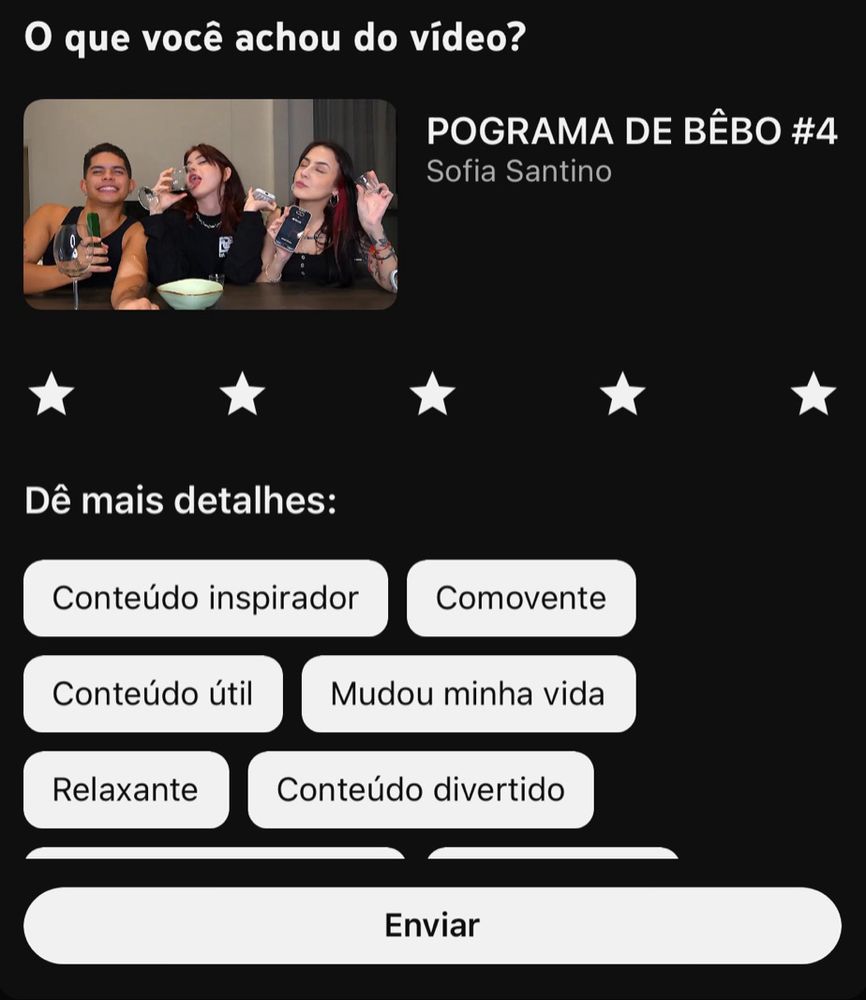Viewport: 866px width, 1000px height.
Task: Rate the video one star
Action: (x=52, y=394)
